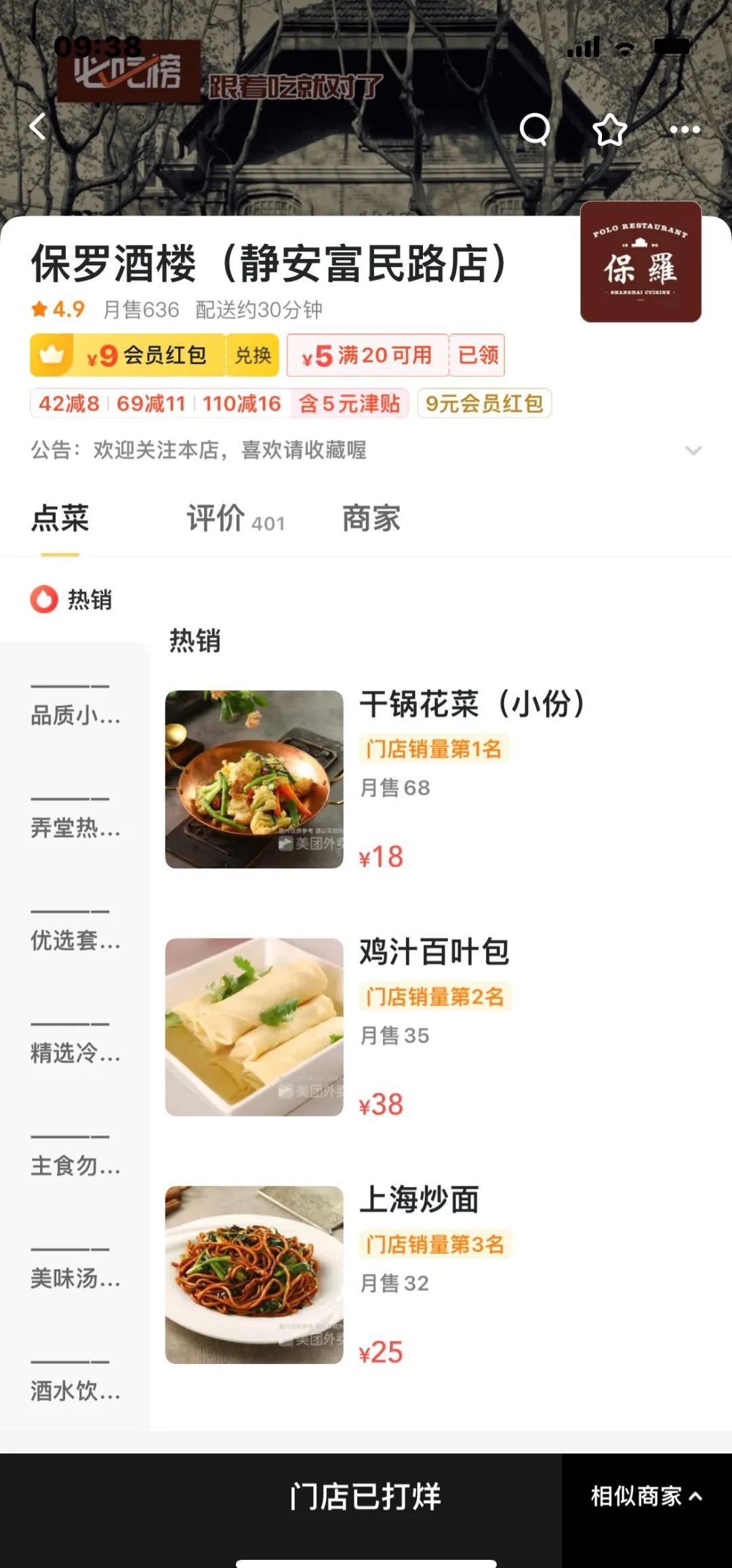This screenshot has height=1568, width=732.
Task: Select the 热销 category
Action: pyautogui.click(x=73, y=600)
